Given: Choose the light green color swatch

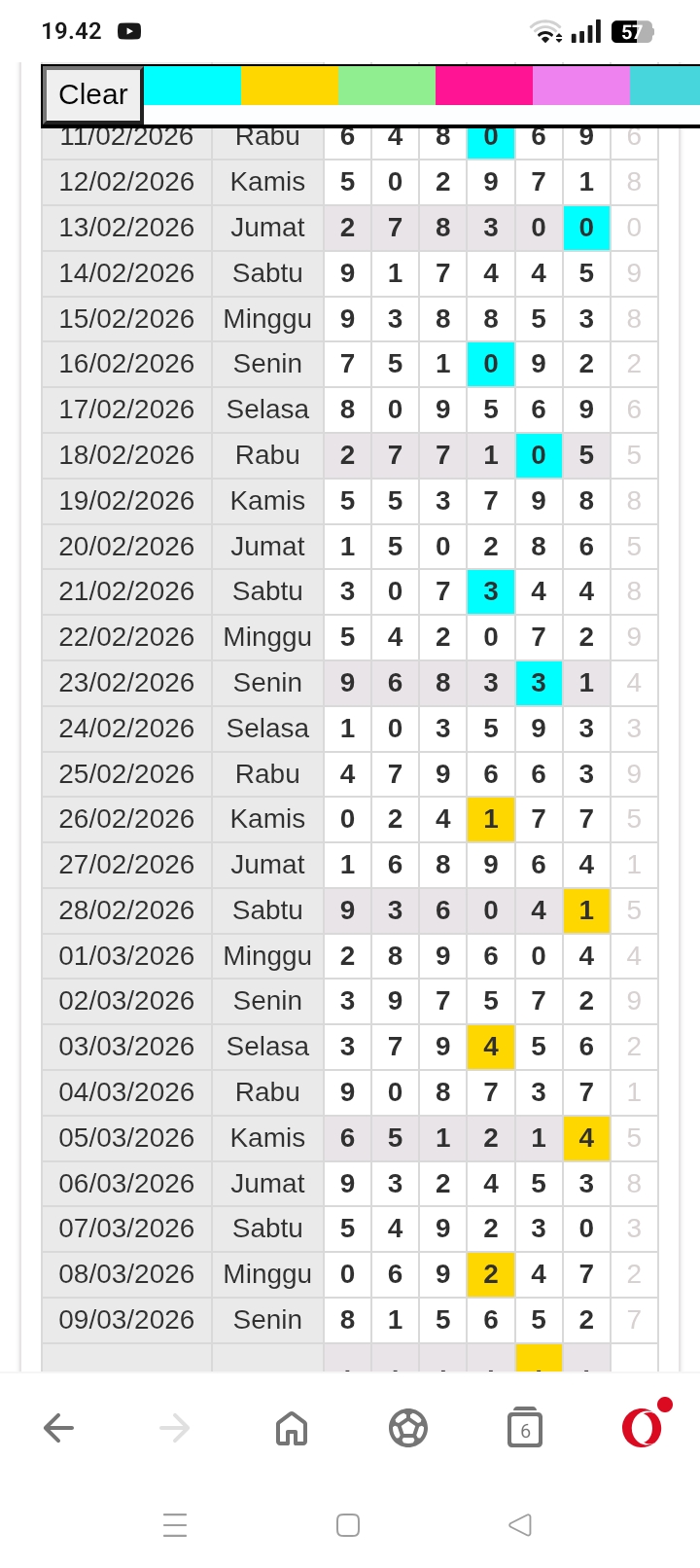Looking at the screenshot, I should click(x=387, y=86).
